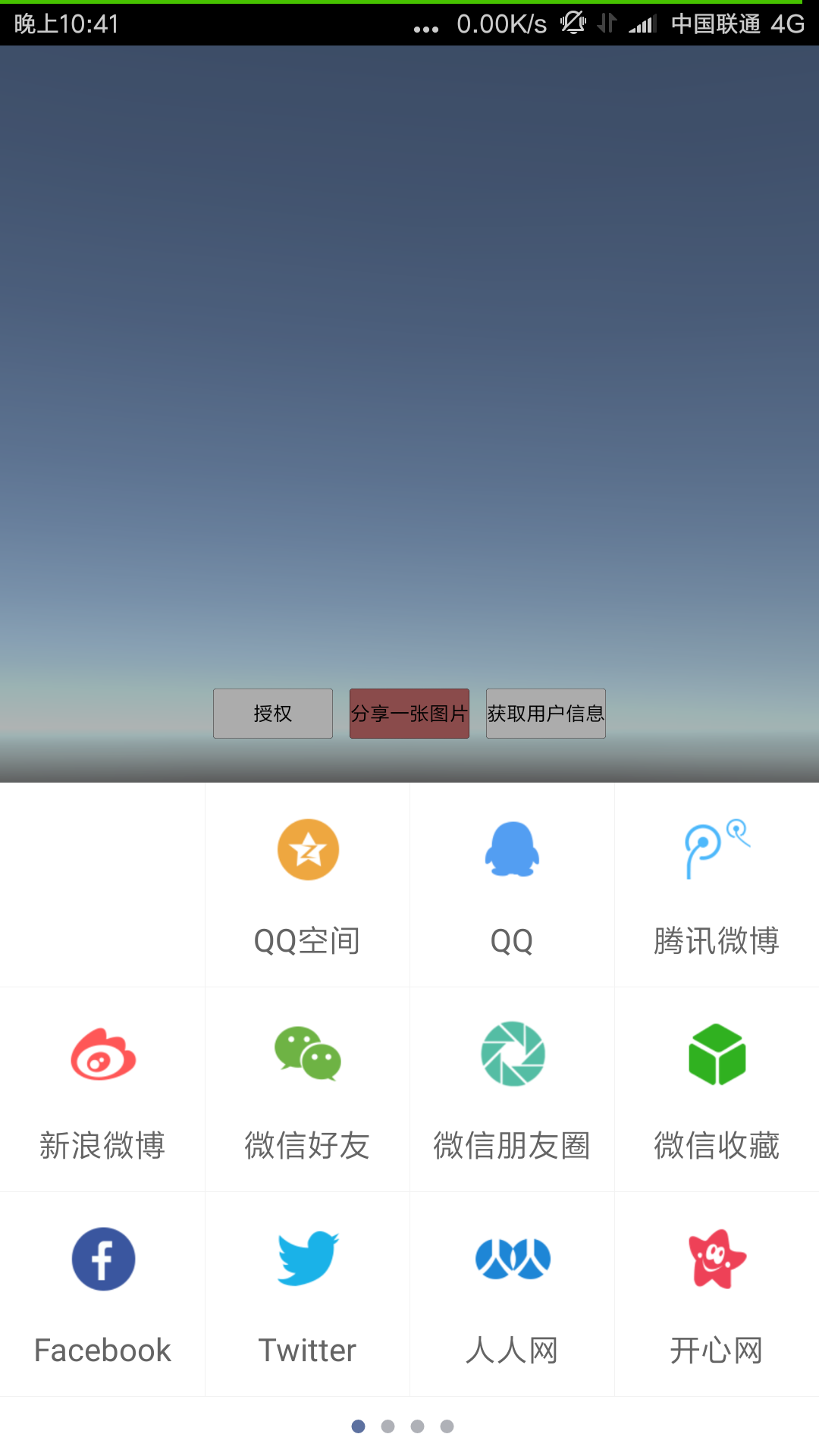The image size is (819, 1456).
Task: Select QQ as the share platform
Action: (512, 885)
